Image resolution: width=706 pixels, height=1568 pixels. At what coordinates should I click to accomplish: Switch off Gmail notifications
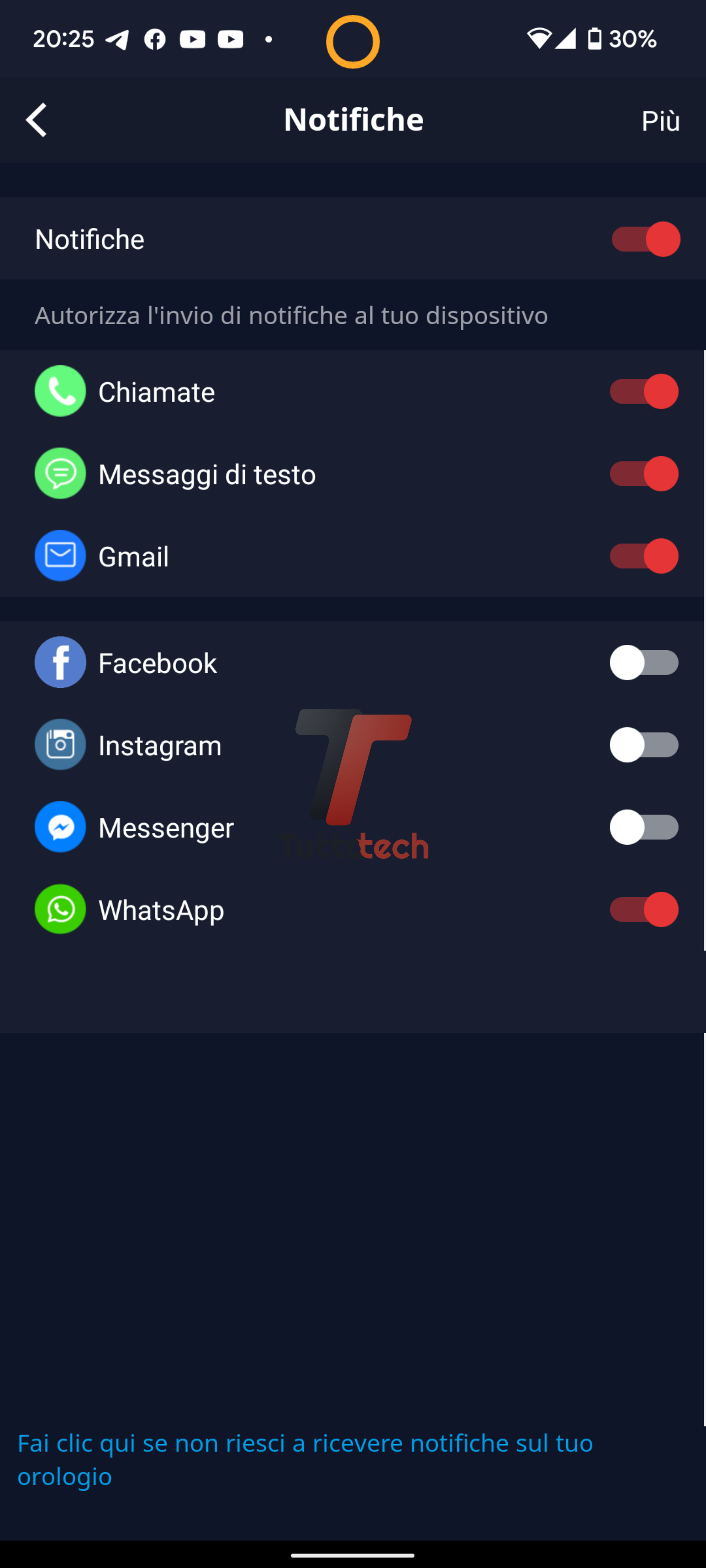pos(643,556)
